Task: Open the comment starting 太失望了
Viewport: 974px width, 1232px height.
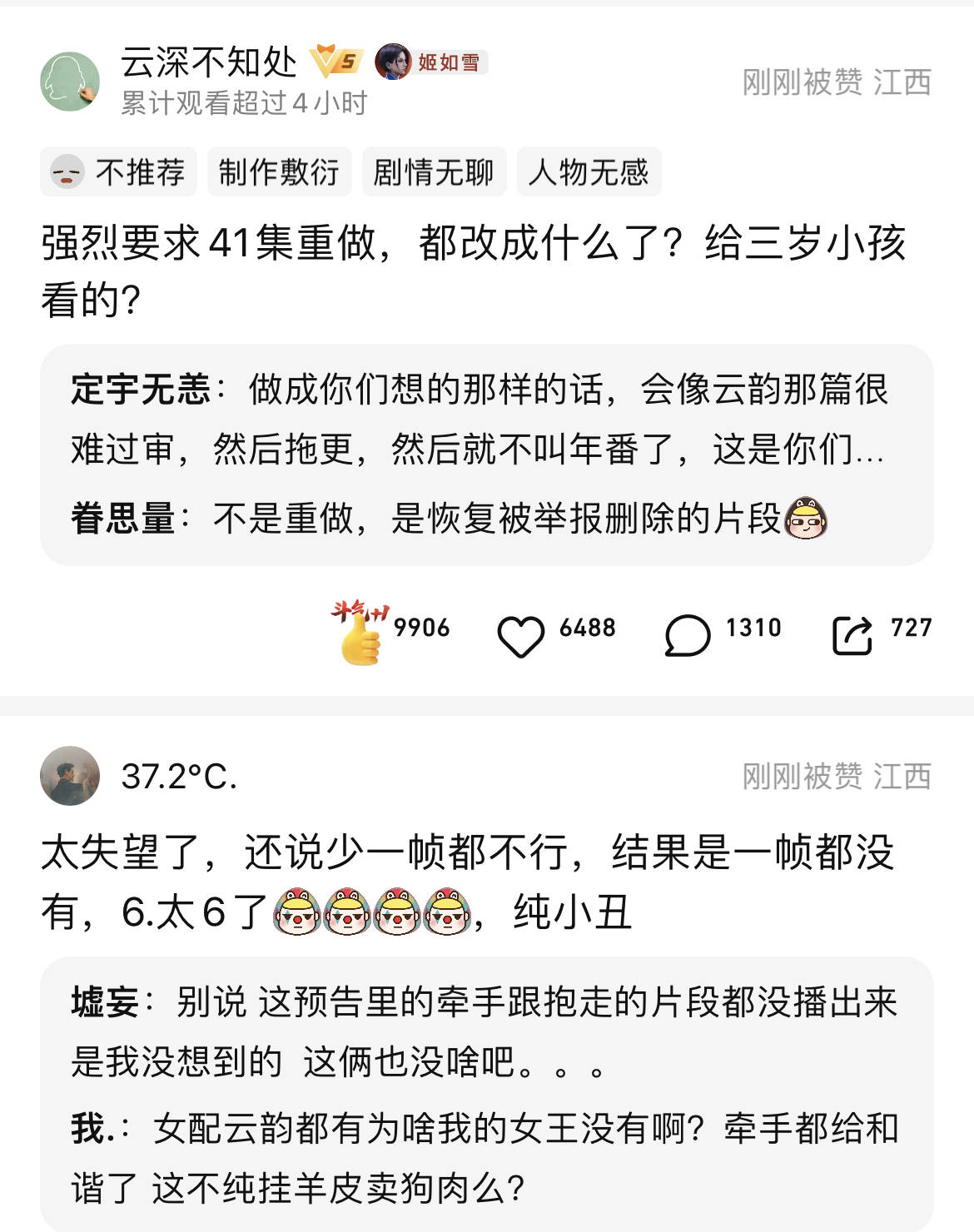Action: [466, 882]
